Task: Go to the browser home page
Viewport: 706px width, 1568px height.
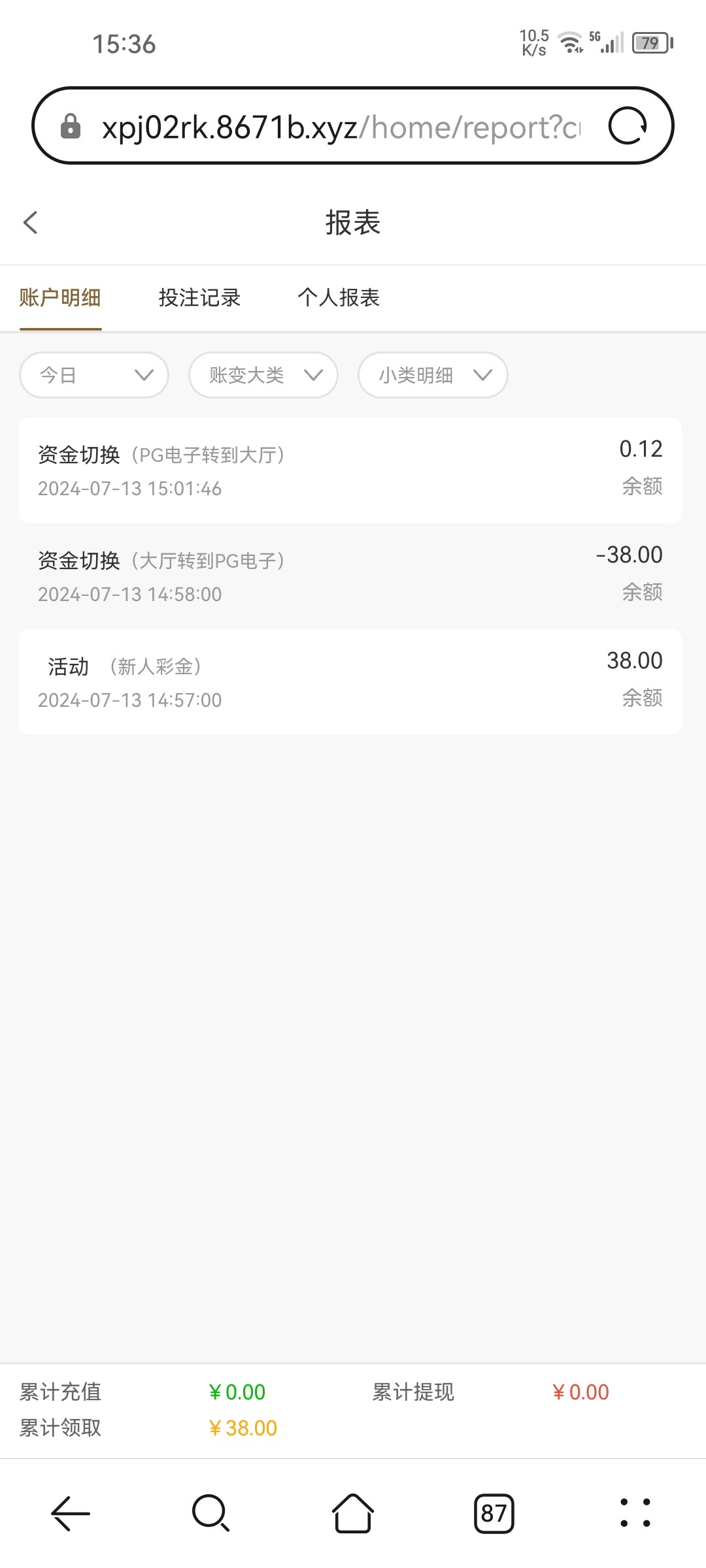Action: point(353,1513)
